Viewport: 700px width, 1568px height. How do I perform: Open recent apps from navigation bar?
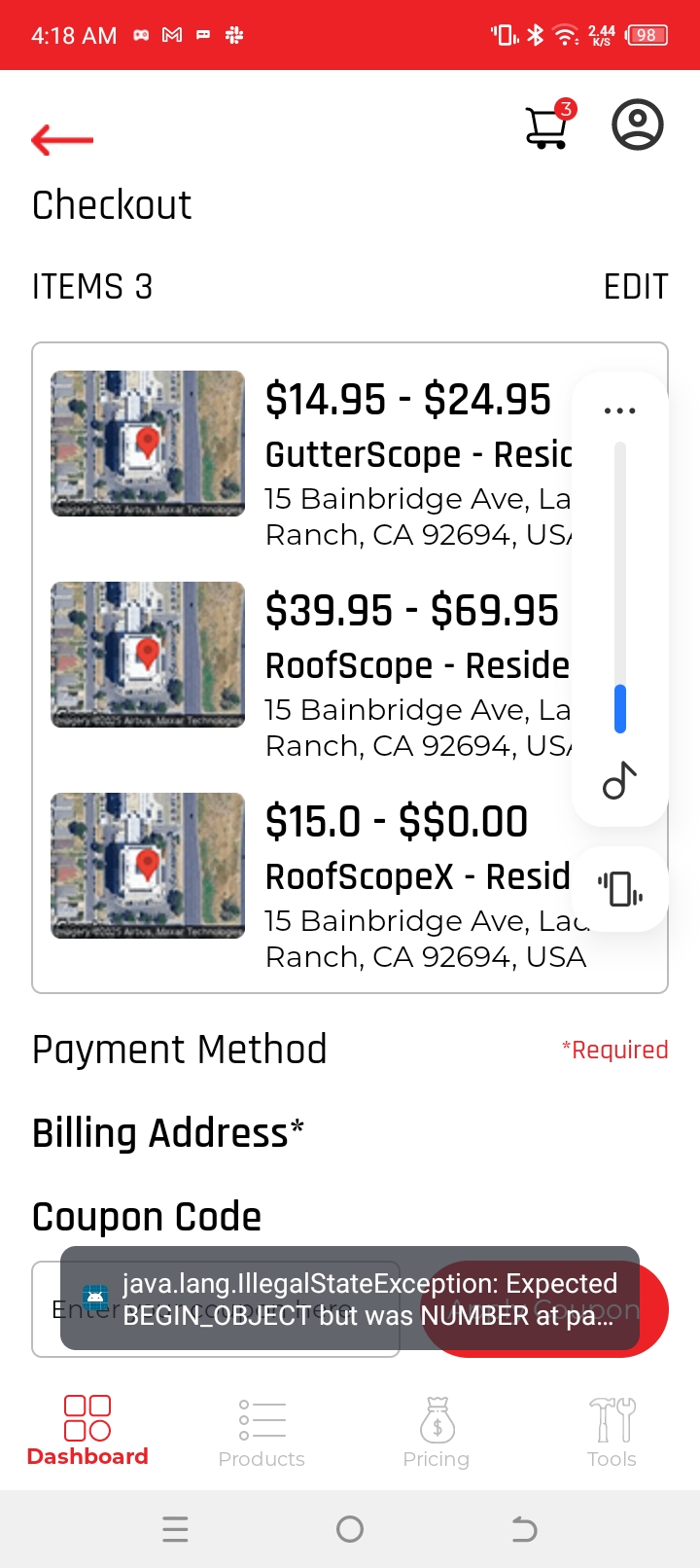[x=175, y=1529]
